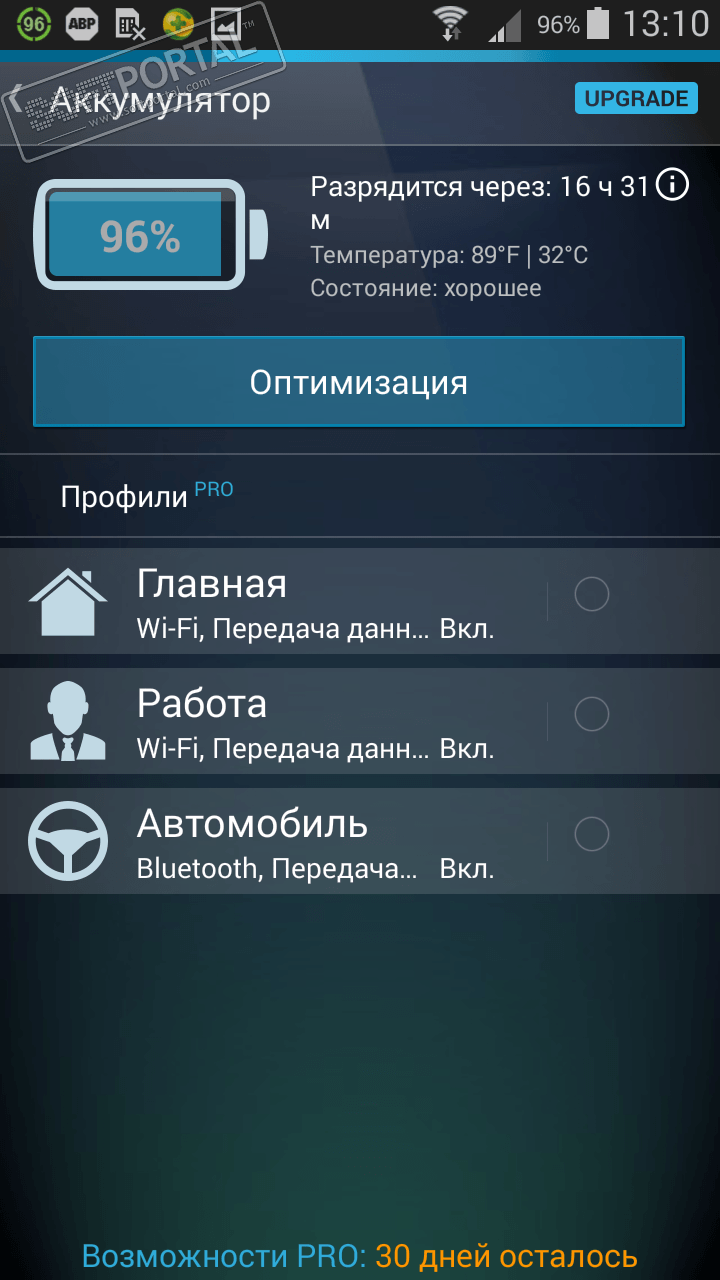Open the Возможности PRO trial link
Viewport: 720px width, 1280px height.
coord(359,1256)
